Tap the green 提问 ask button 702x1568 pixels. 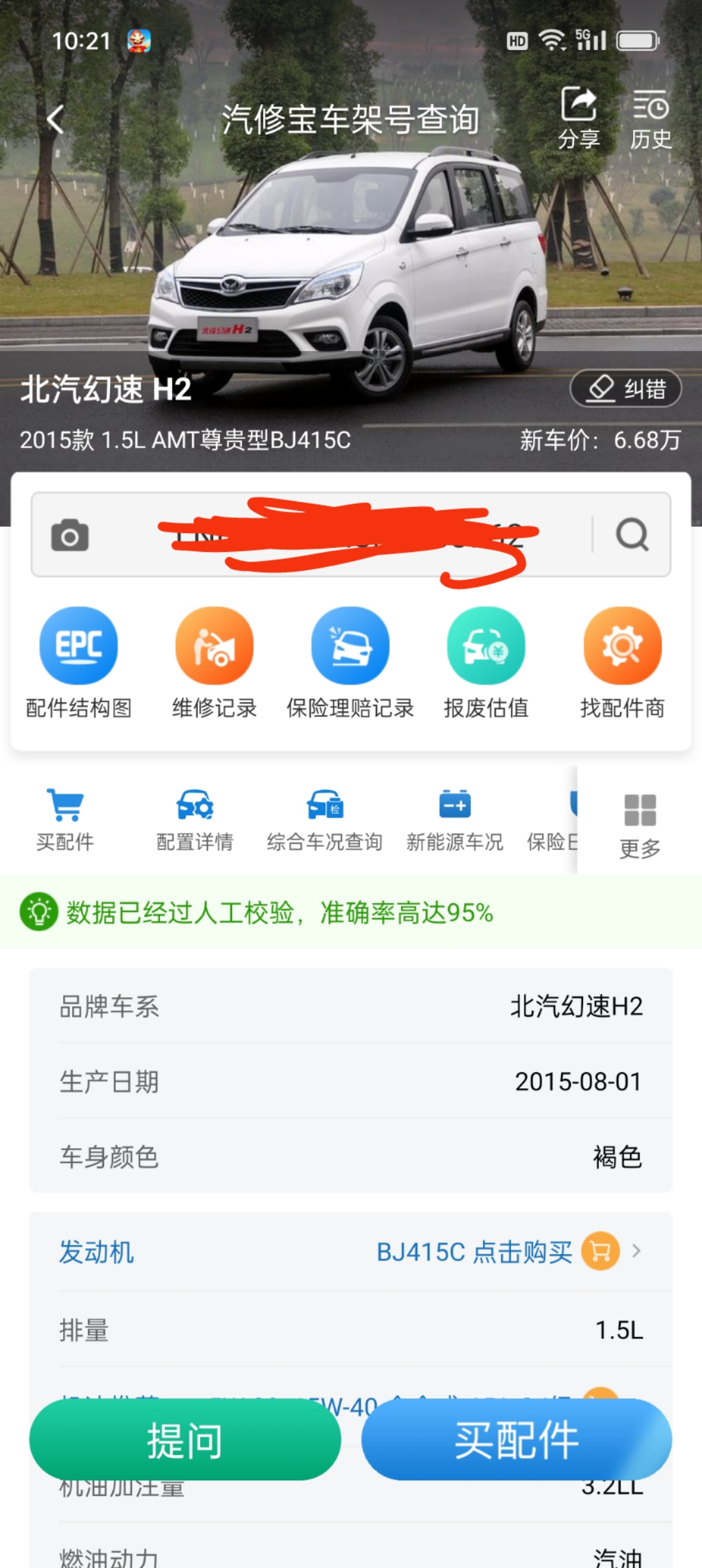185,1440
